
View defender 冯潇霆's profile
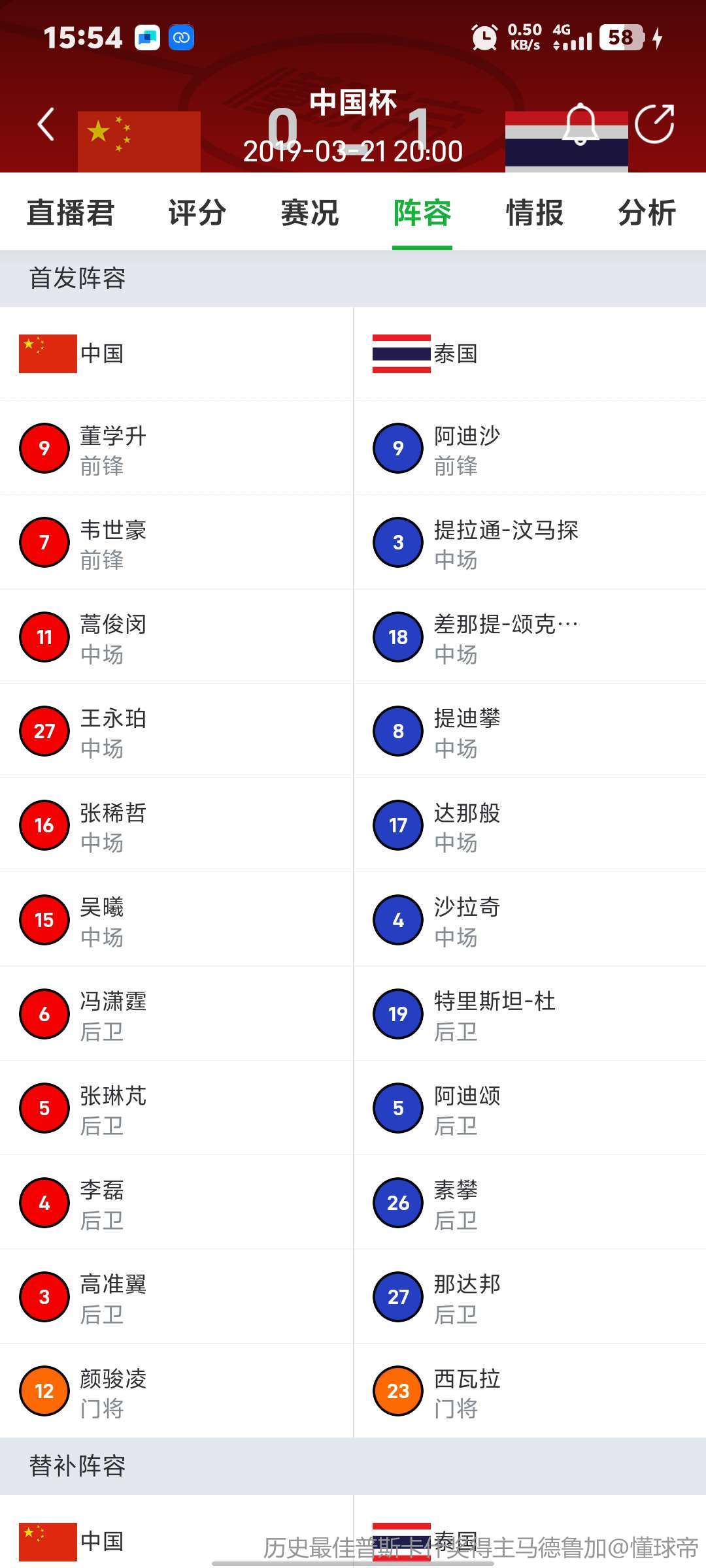point(176,1014)
